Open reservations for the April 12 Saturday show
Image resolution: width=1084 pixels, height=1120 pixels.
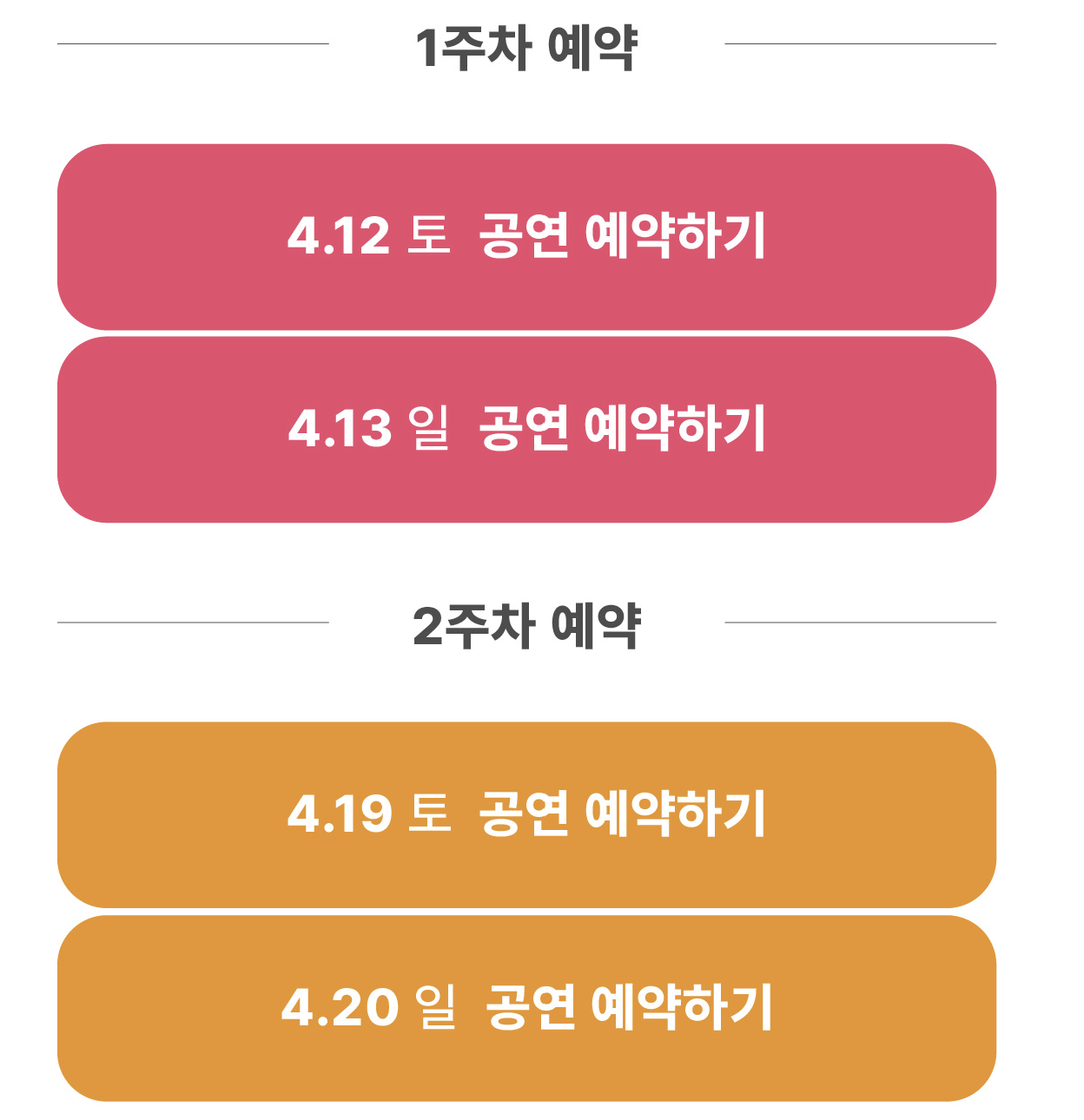[525, 237]
